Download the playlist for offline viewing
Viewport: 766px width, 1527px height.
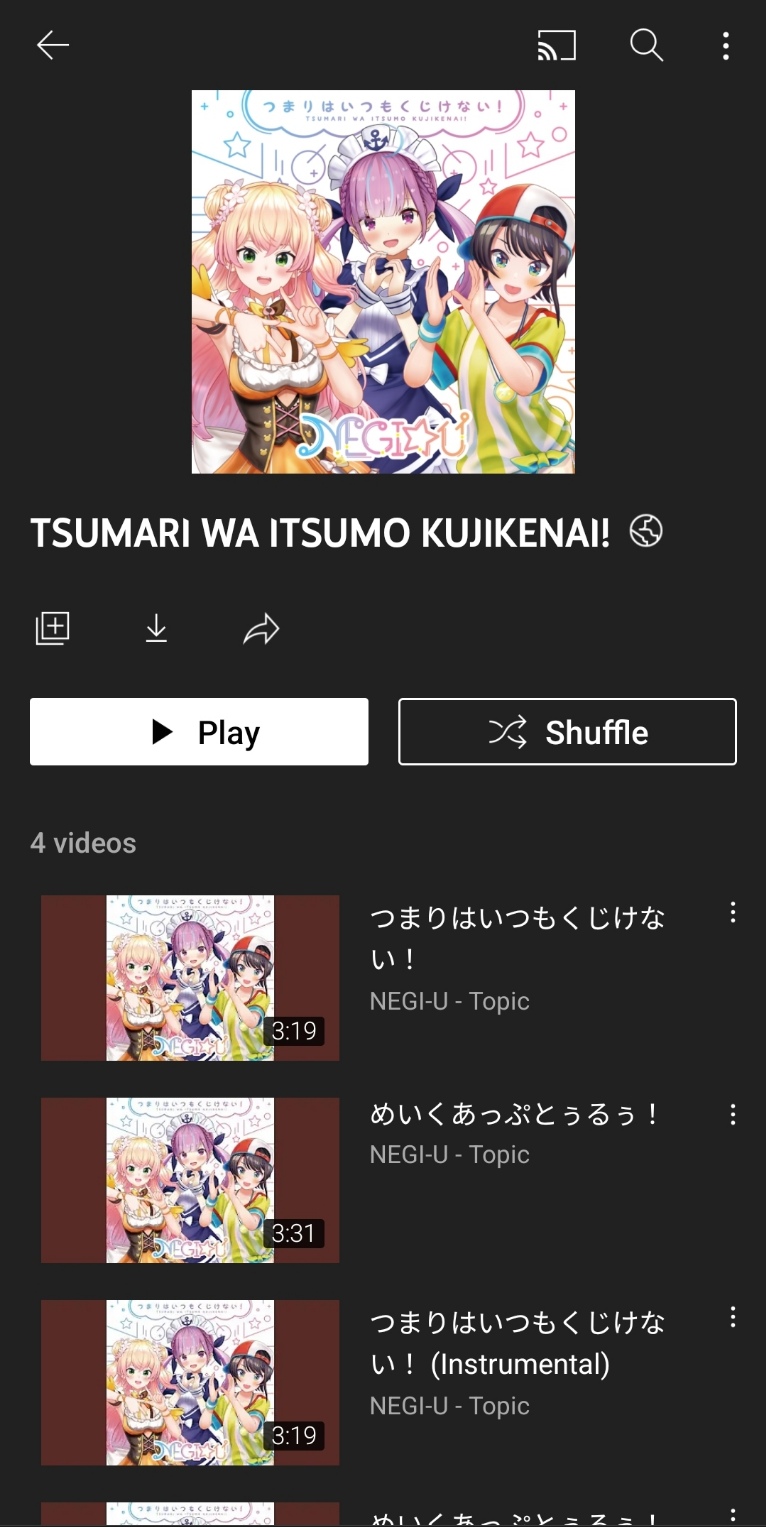coord(156,629)
